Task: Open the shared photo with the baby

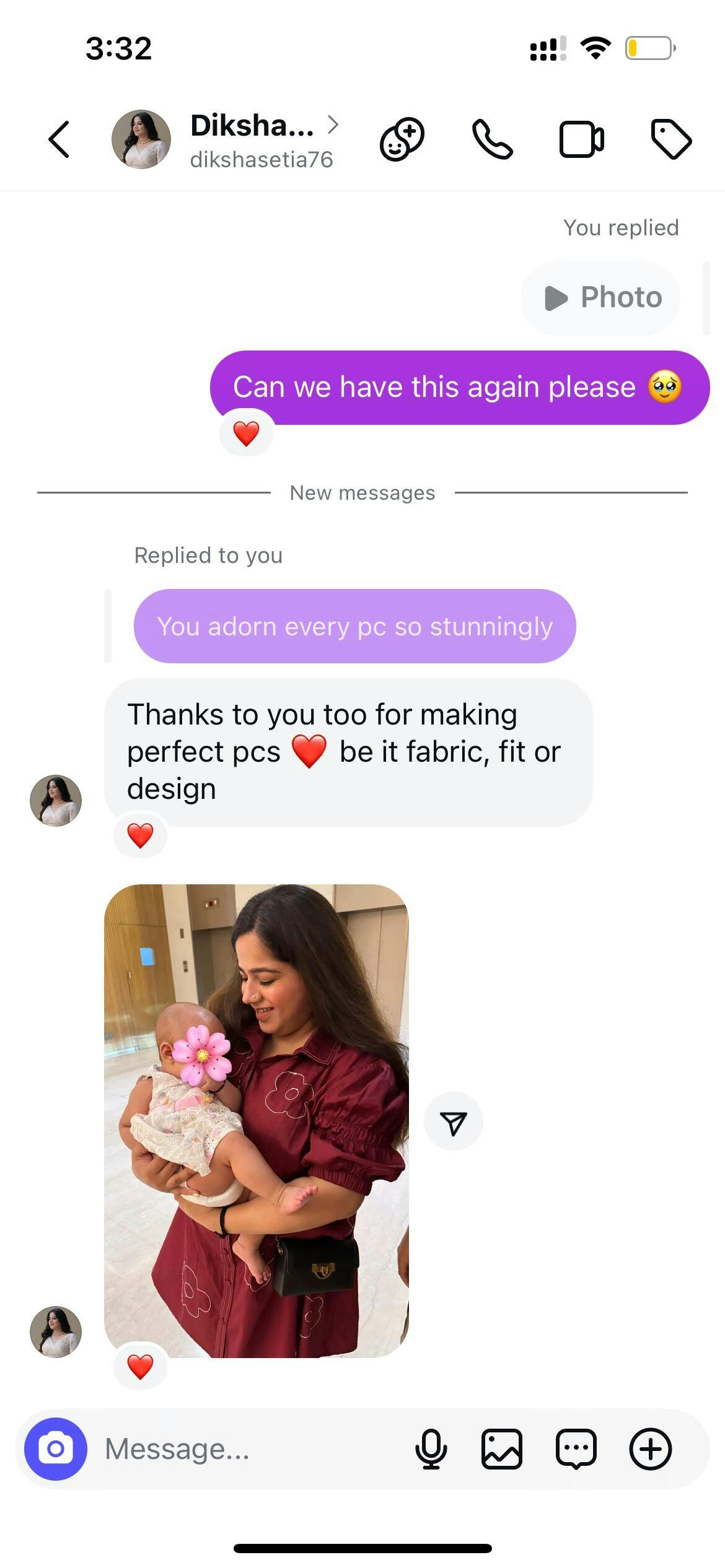Action: click(x=256, y=1122)
